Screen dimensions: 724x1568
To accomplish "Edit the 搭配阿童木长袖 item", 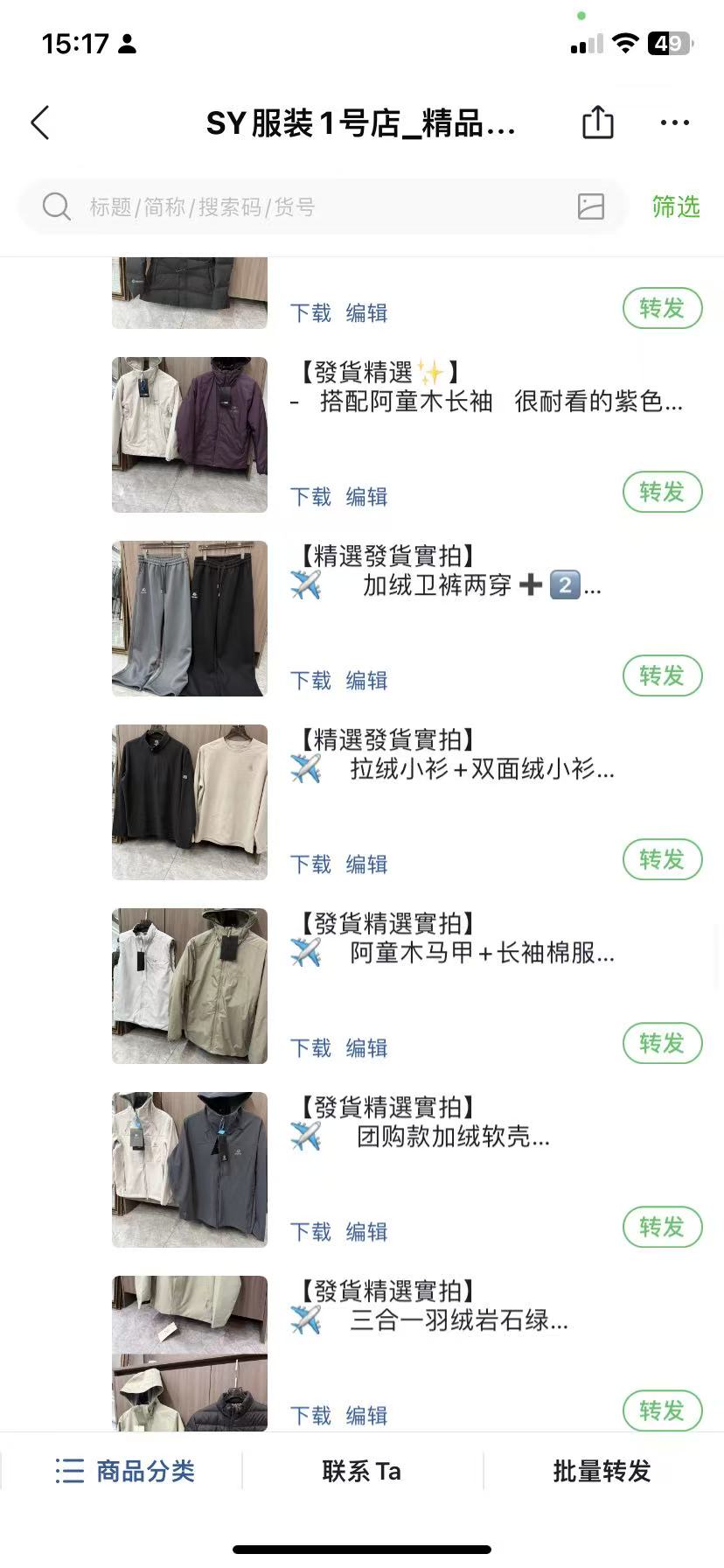I will coord(366,497).
